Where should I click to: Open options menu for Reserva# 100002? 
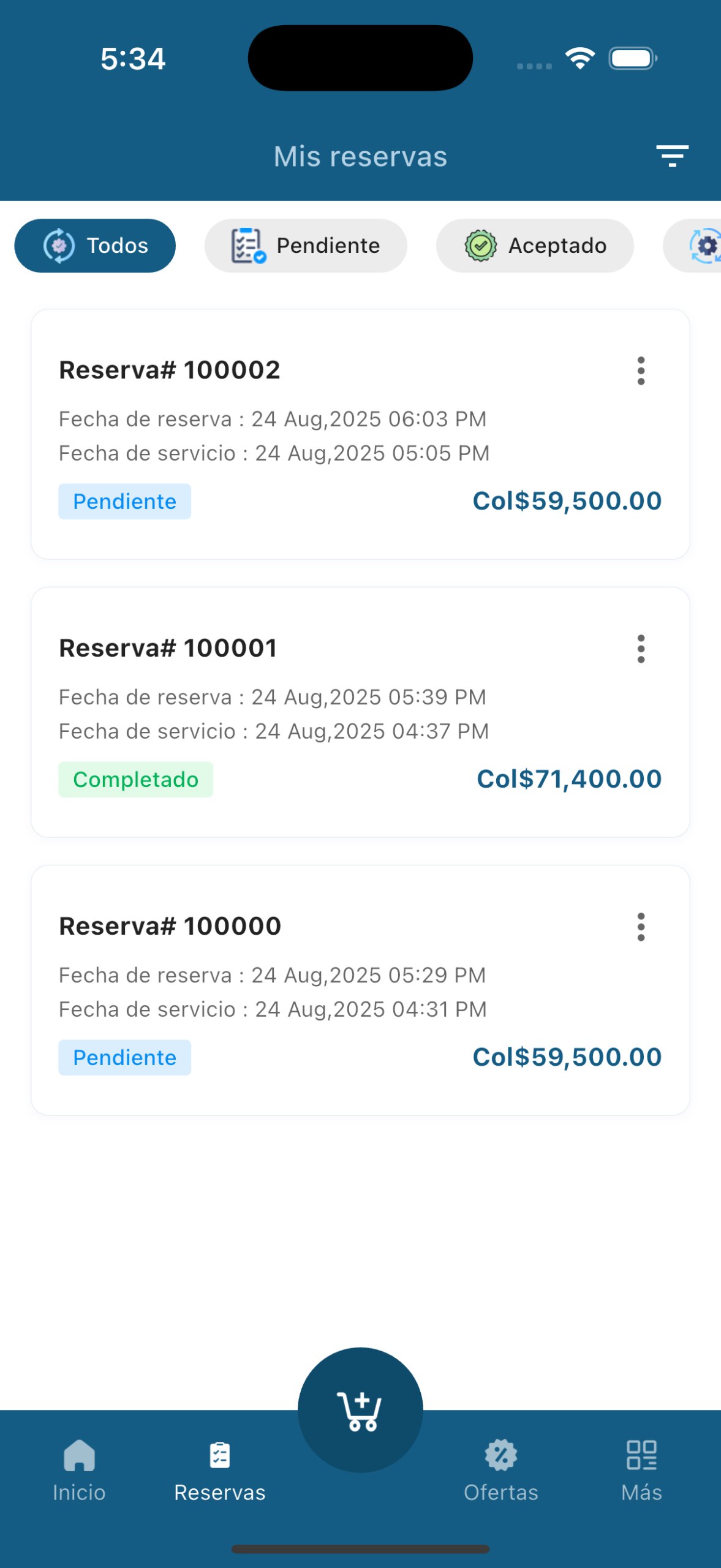(641, 371)
